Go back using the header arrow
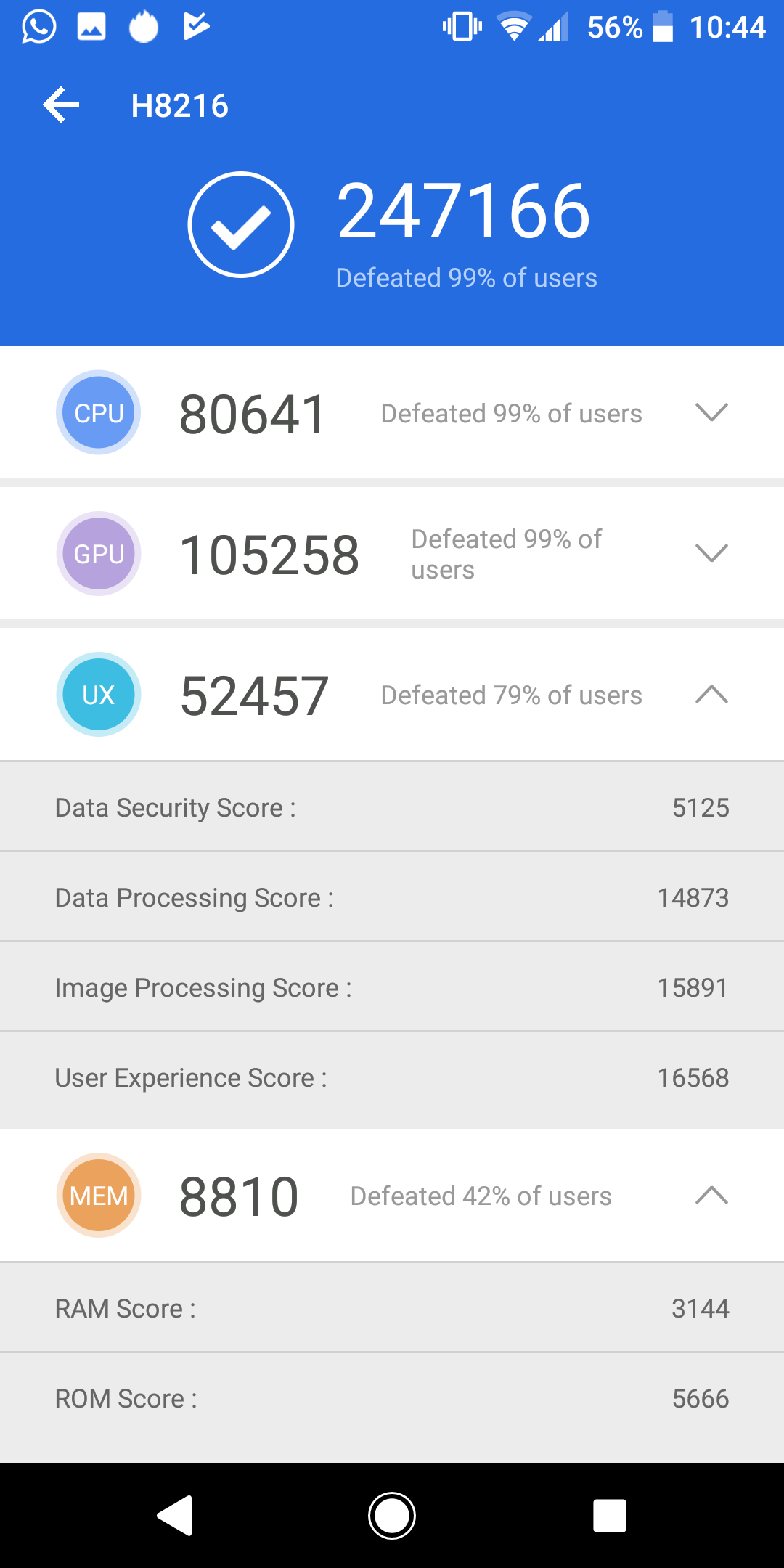784x1568 pixels. point(61,105)
